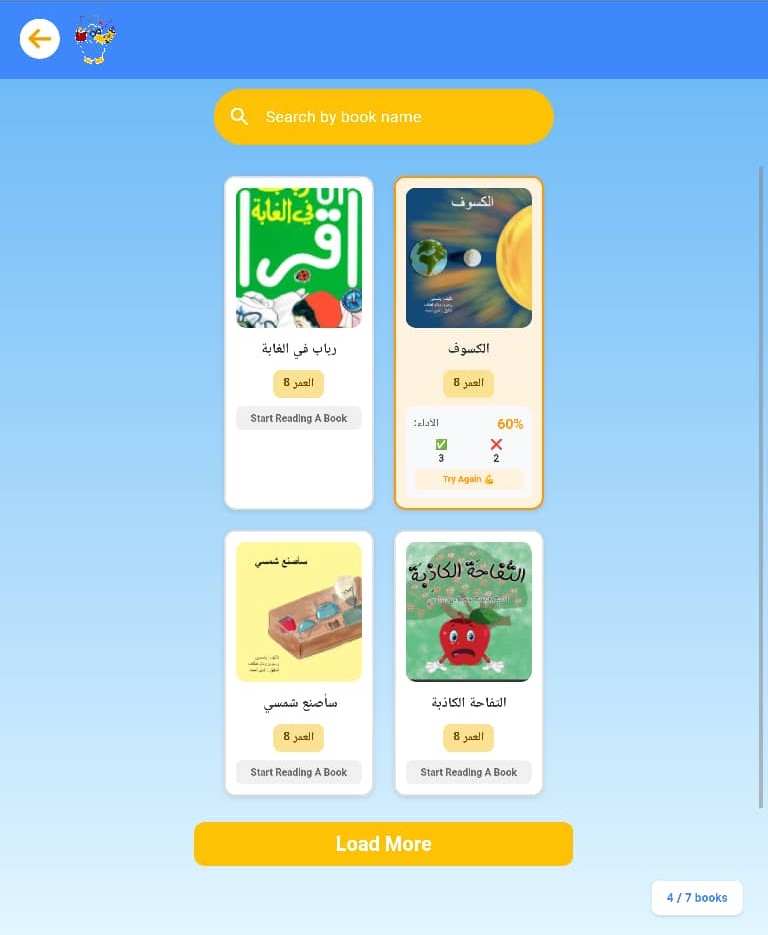Screen dimensions: 768x935
Task: Open the التفاحة الكاذبة cover image
Action: coord(468,611)
